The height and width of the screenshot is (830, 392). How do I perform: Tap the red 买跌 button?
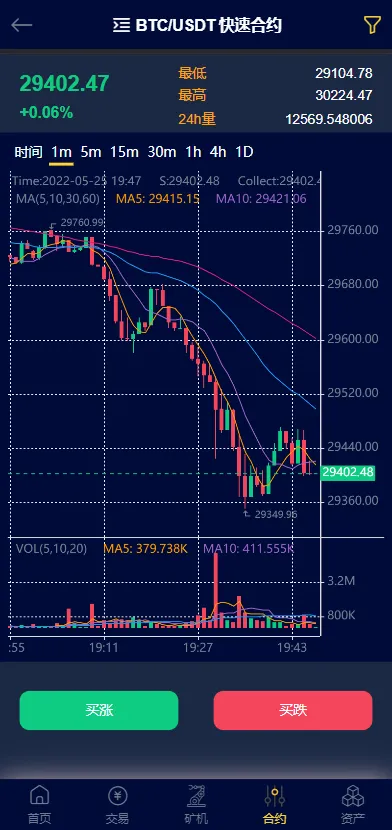point(293,710)
